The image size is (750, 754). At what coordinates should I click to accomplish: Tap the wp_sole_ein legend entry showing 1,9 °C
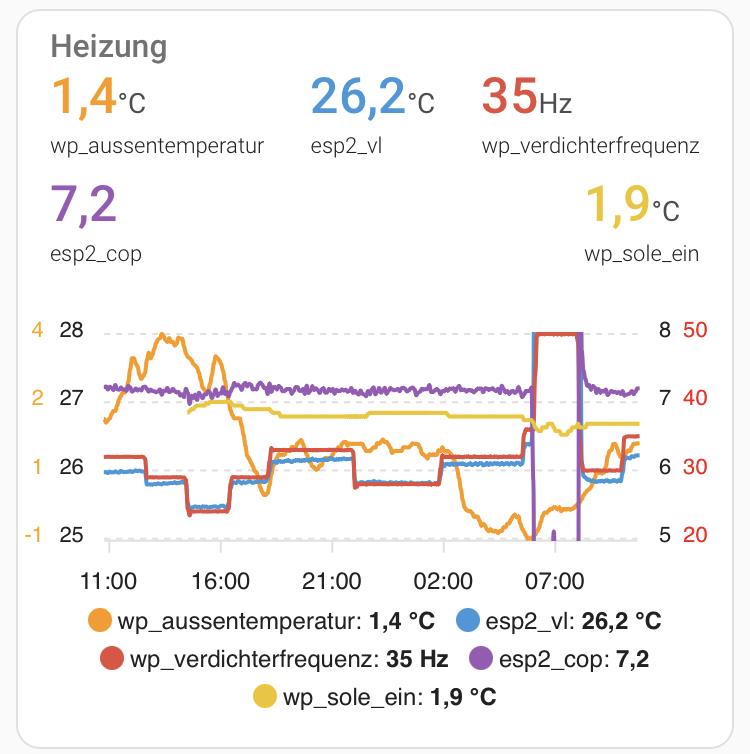[x=375, y=697]
